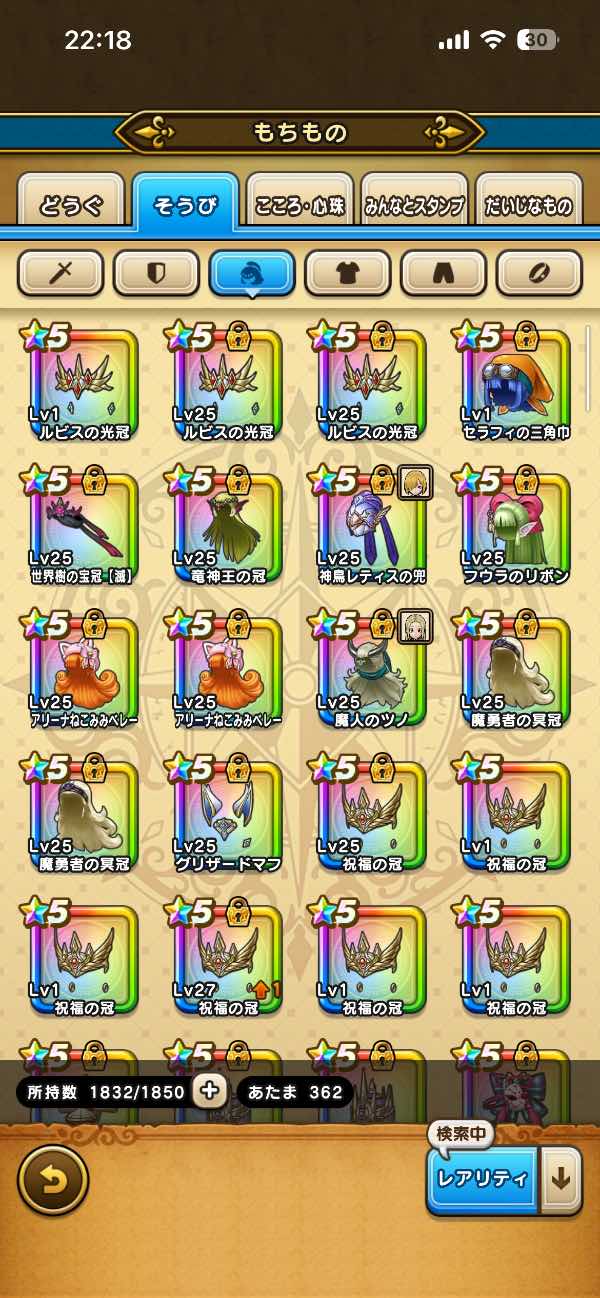Filter equipment by weapon sword icon
This screenshot has width=600, height=1298.
[61, 272]
